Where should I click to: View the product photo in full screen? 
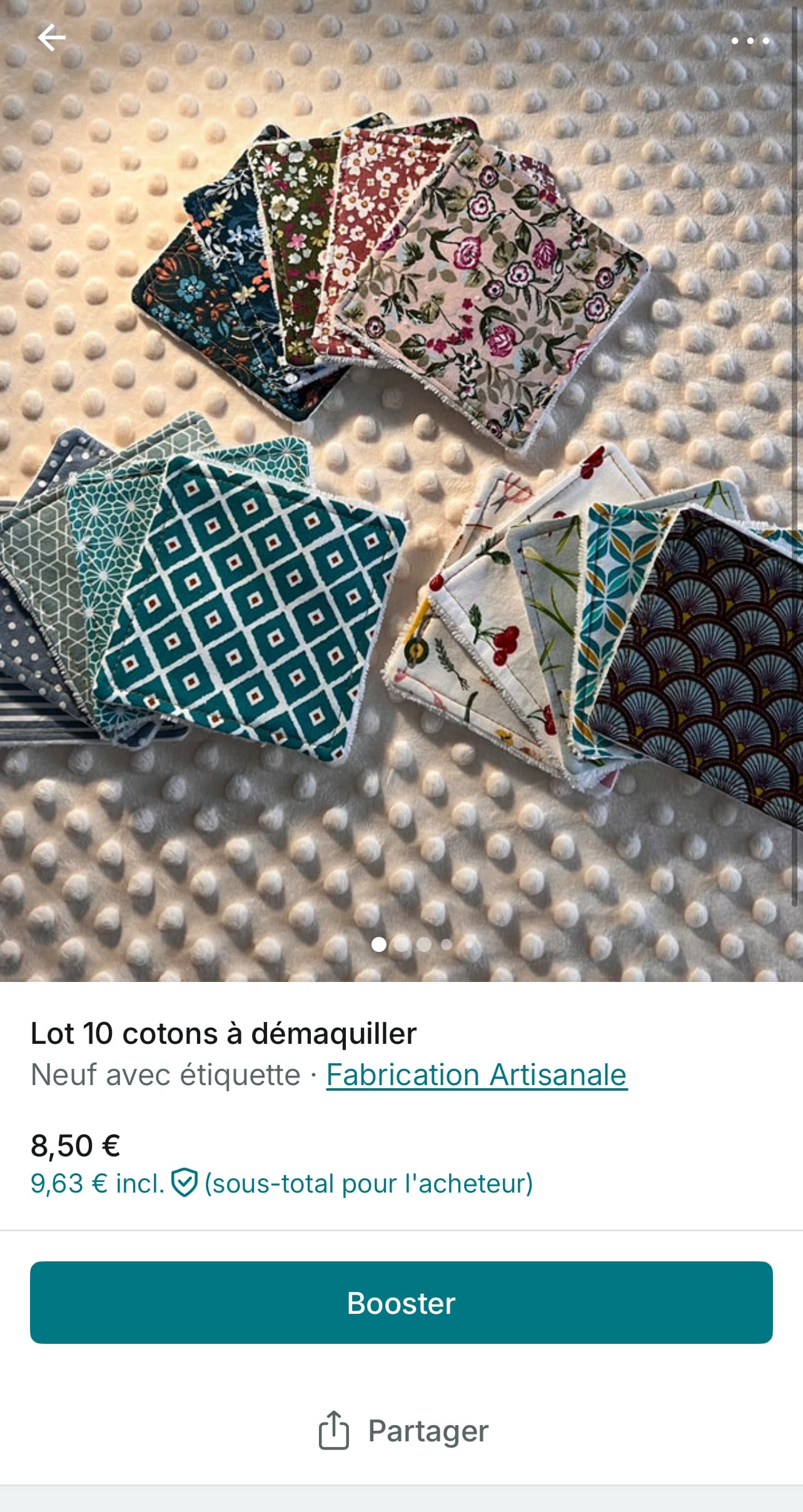pos(401,488)
